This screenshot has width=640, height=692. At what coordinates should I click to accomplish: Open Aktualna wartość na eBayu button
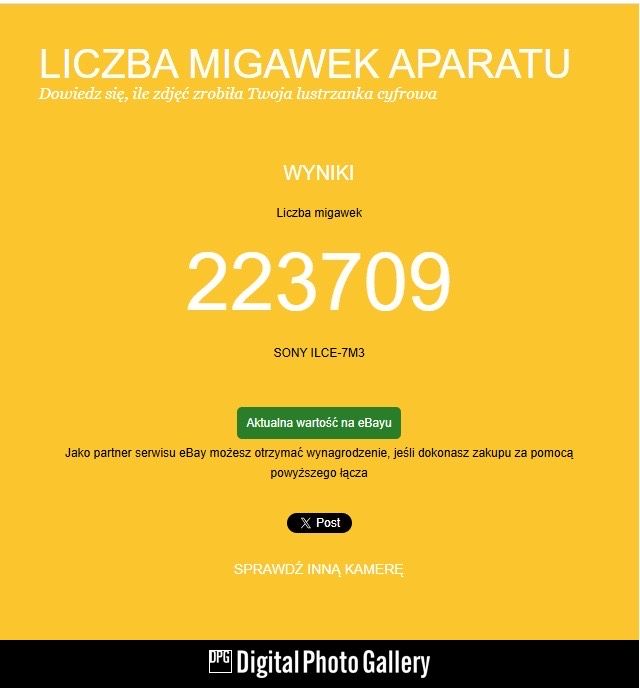pos(318,423)
